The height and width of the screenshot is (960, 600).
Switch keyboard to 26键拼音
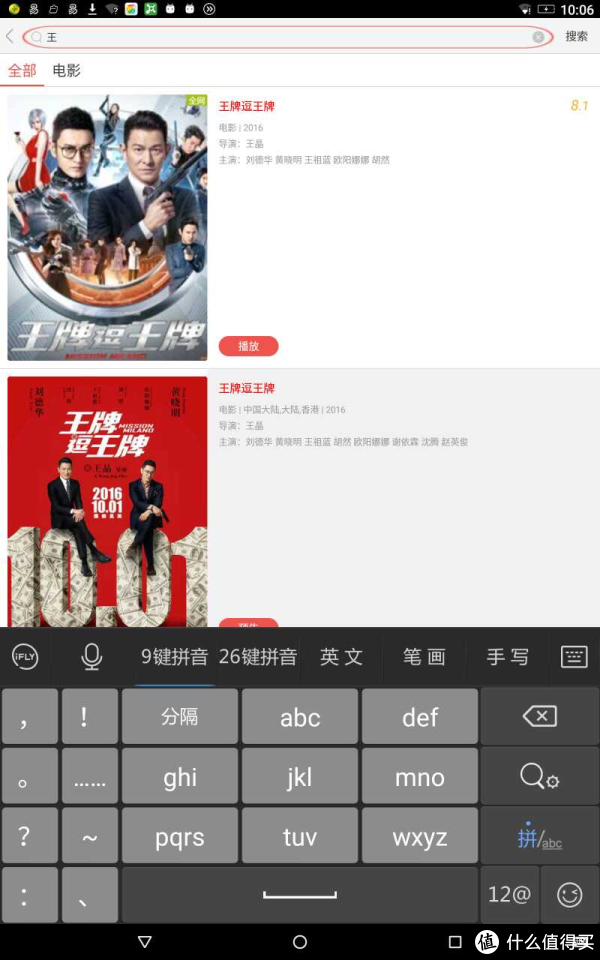(x=258, y=657)
